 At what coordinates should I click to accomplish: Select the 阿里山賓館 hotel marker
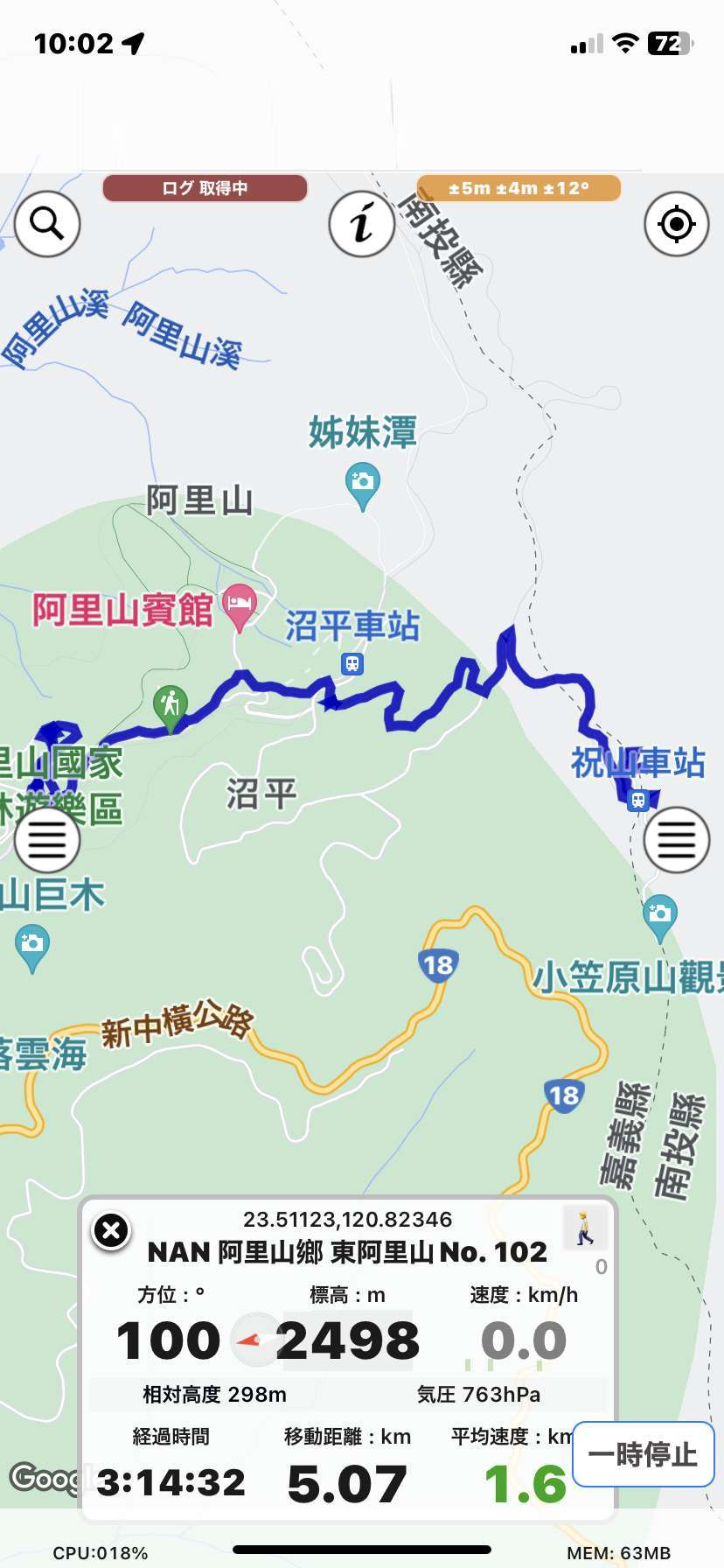(240, 607)
